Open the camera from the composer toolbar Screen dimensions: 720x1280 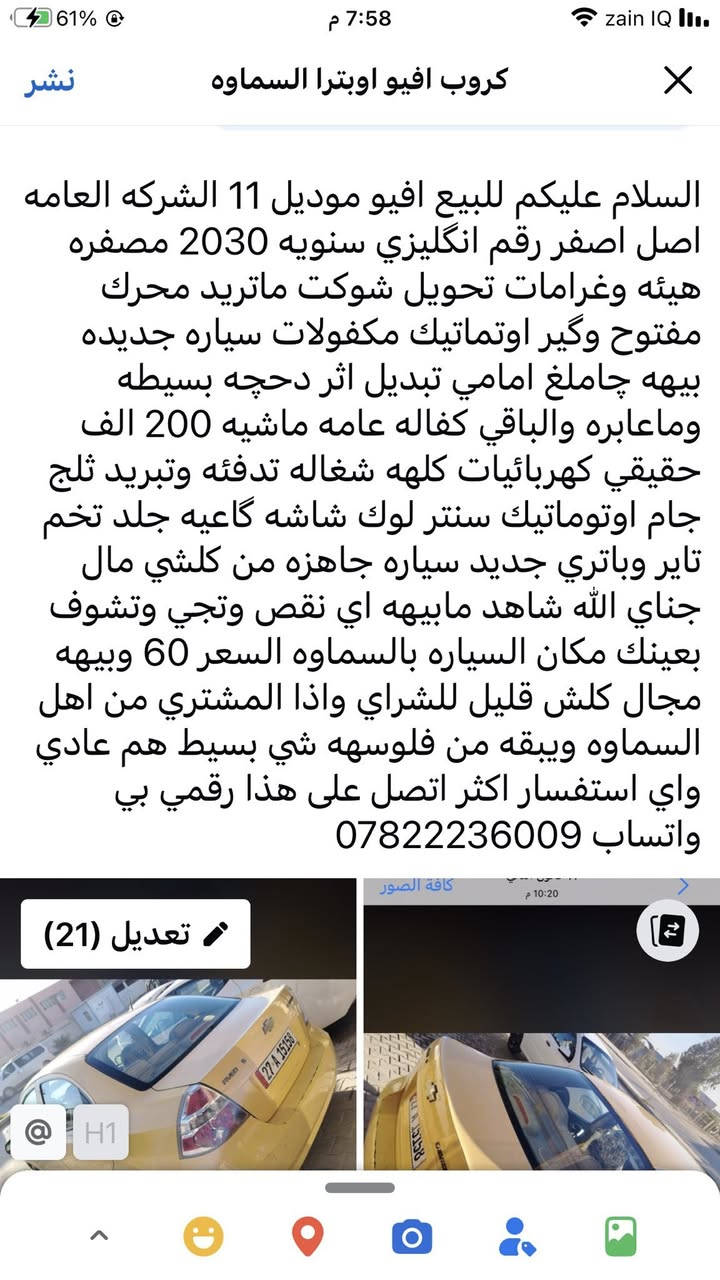412,1236
